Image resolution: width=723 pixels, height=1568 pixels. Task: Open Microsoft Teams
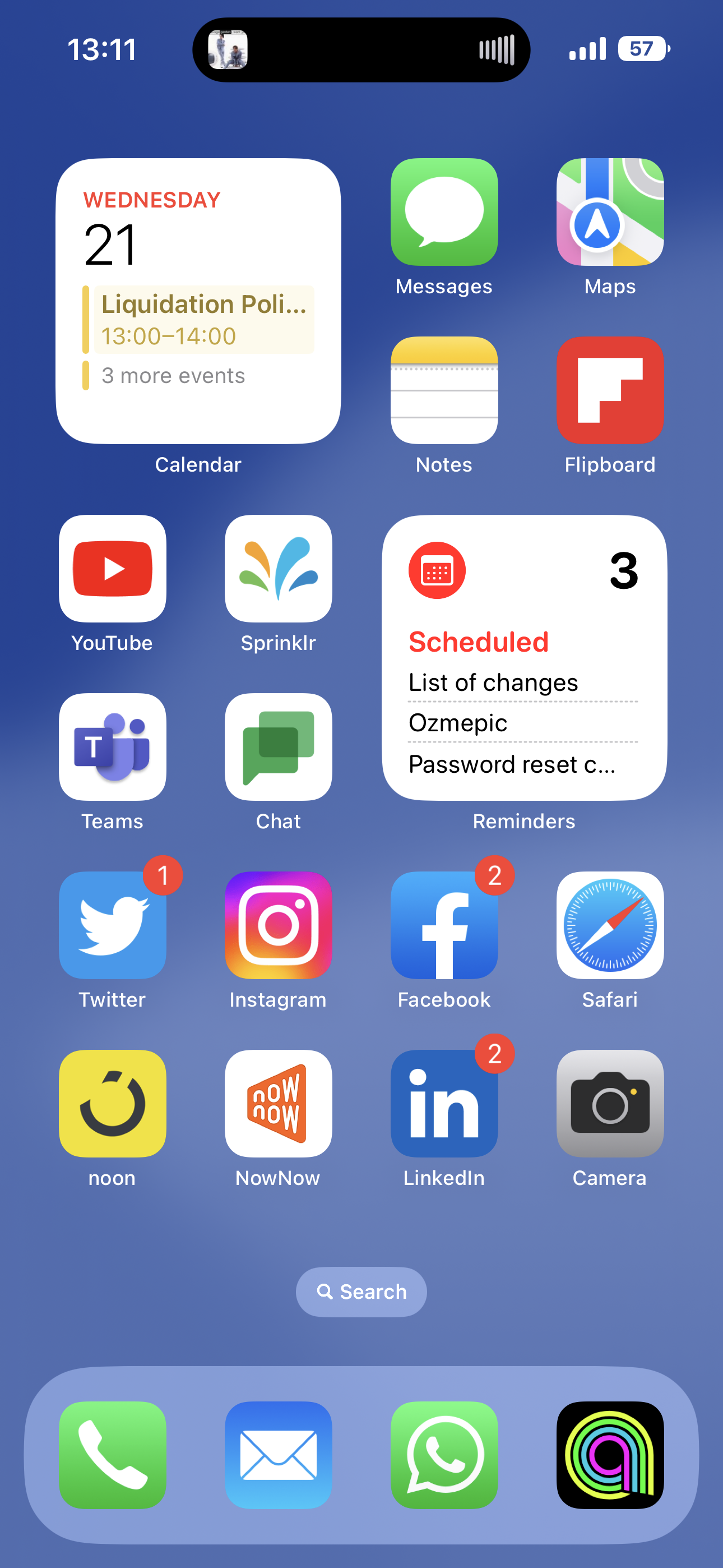coord(113,747)
